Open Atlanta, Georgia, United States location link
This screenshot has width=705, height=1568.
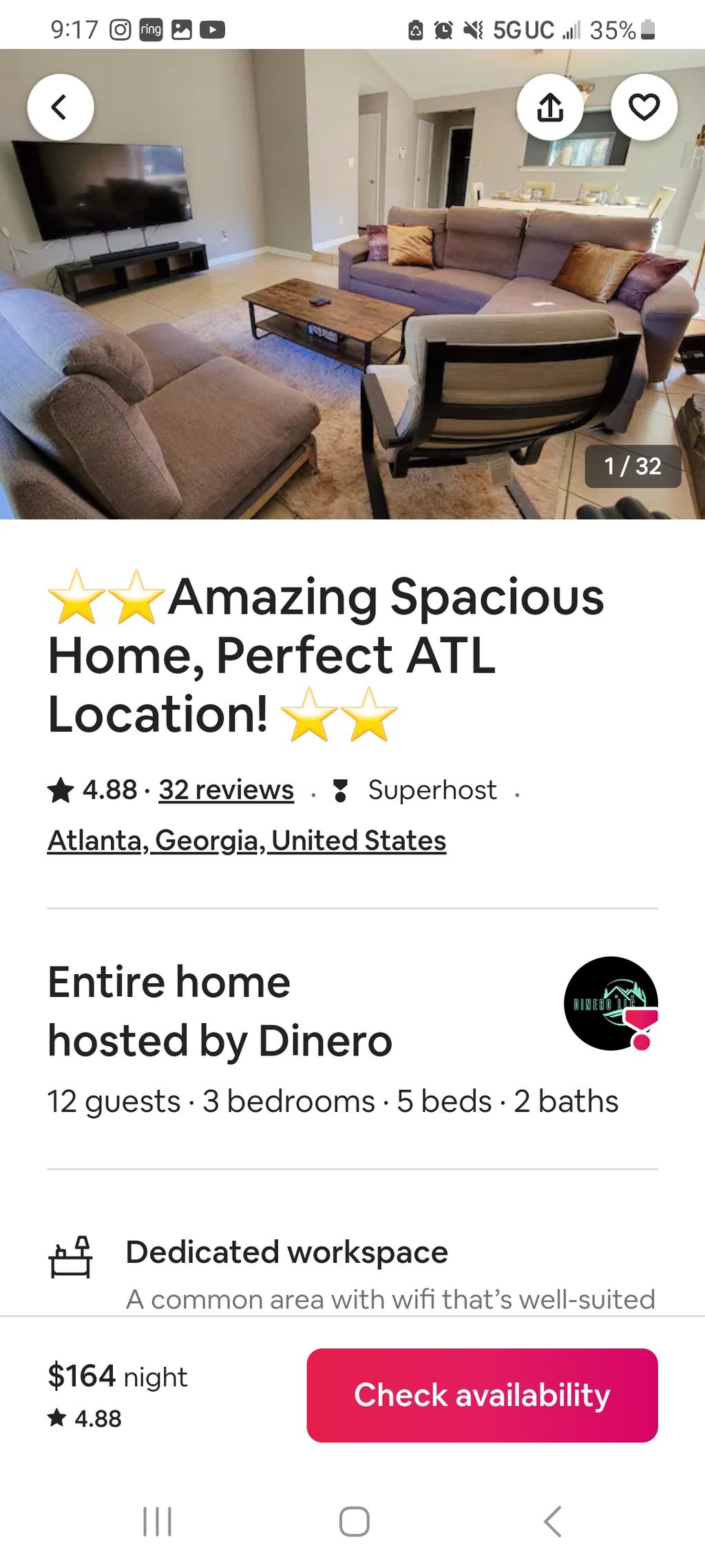click(x=246, y=840)
